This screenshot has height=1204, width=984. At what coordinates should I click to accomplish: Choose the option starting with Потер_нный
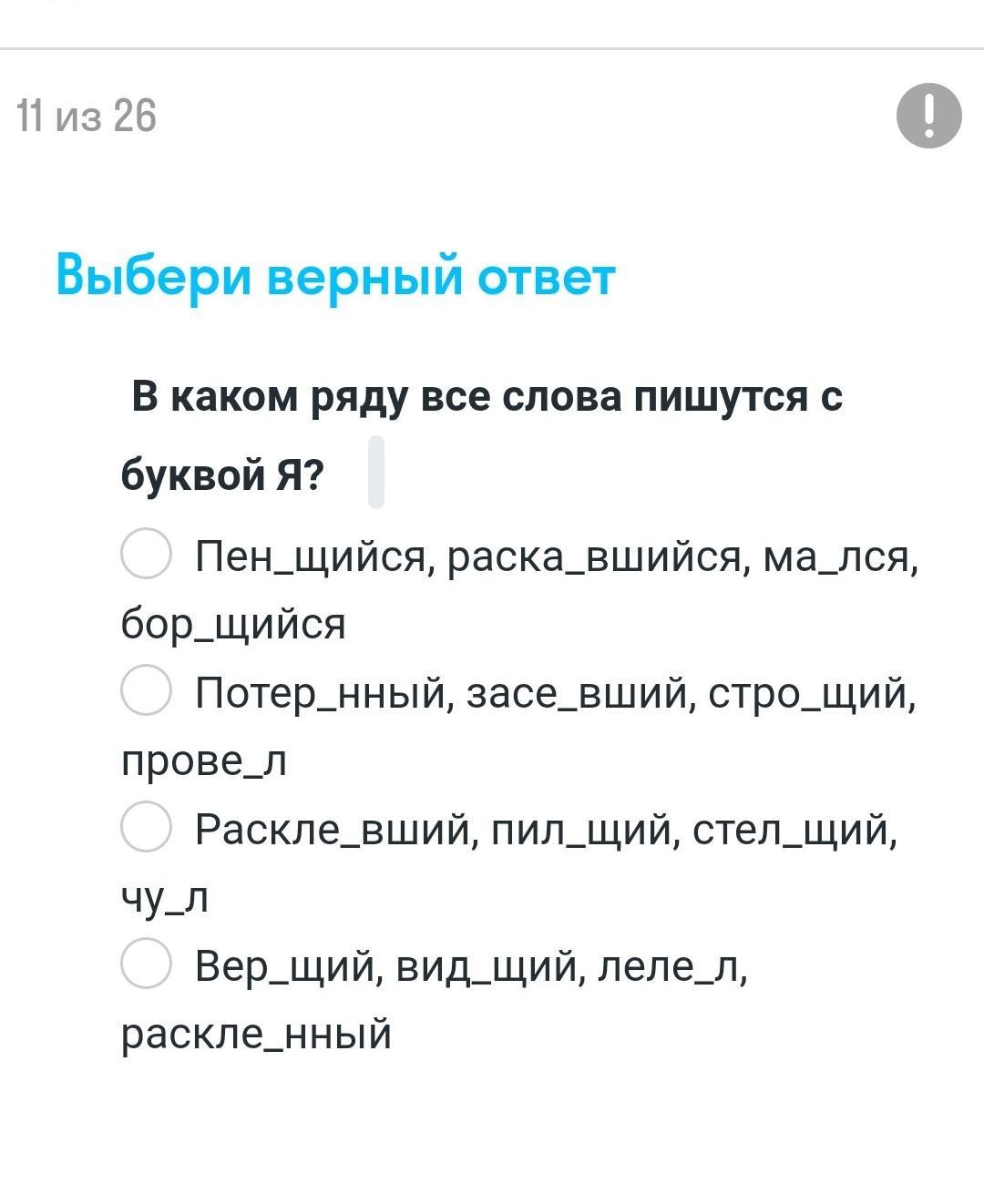tap(146, 691)
